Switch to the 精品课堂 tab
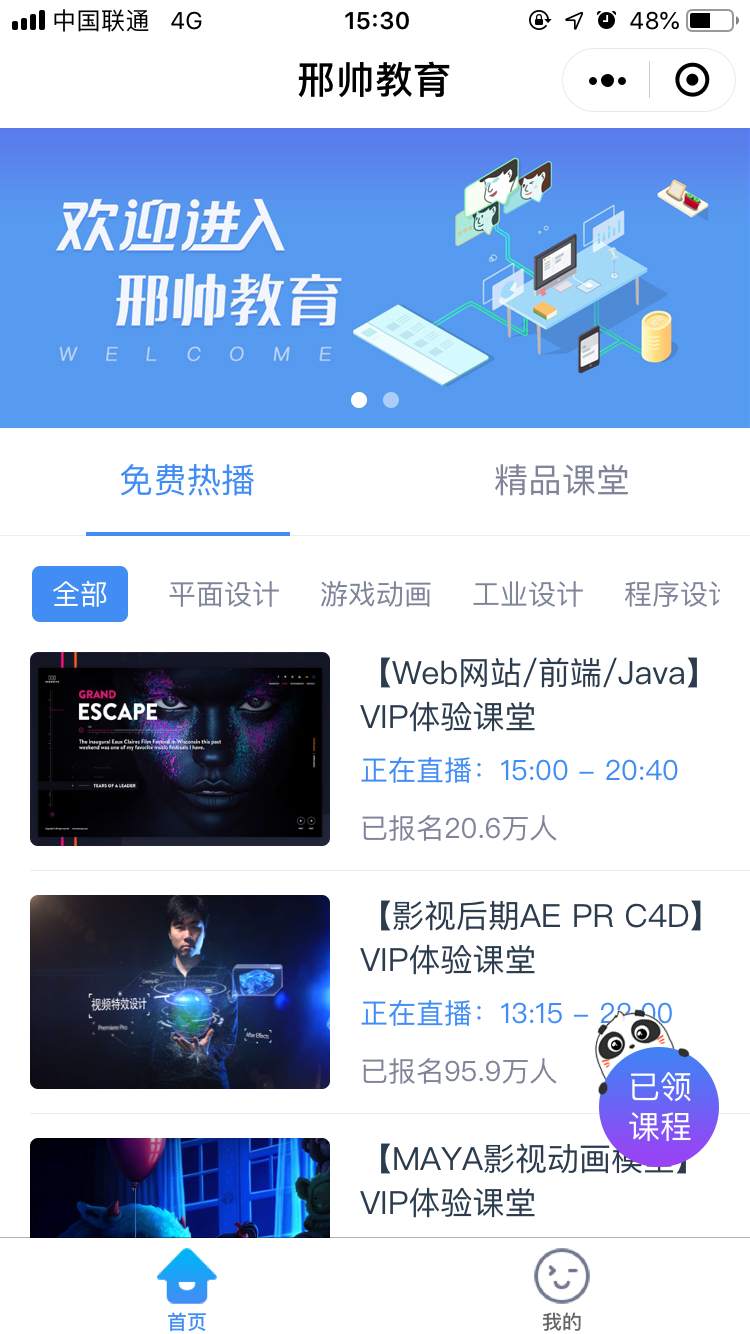This screenshot has height=1334, width=750. (x=561, y=481)
